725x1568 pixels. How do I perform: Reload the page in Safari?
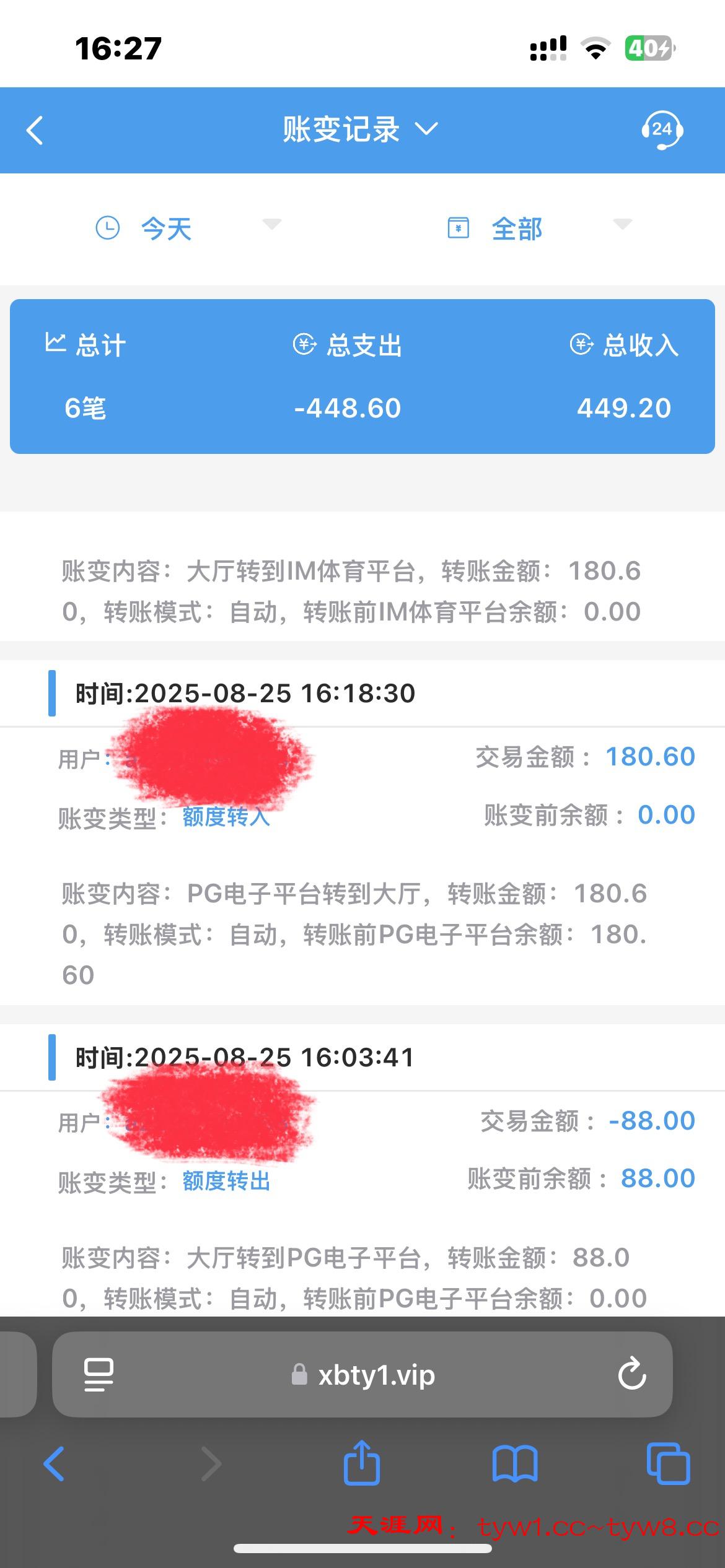pos(631,1374)
